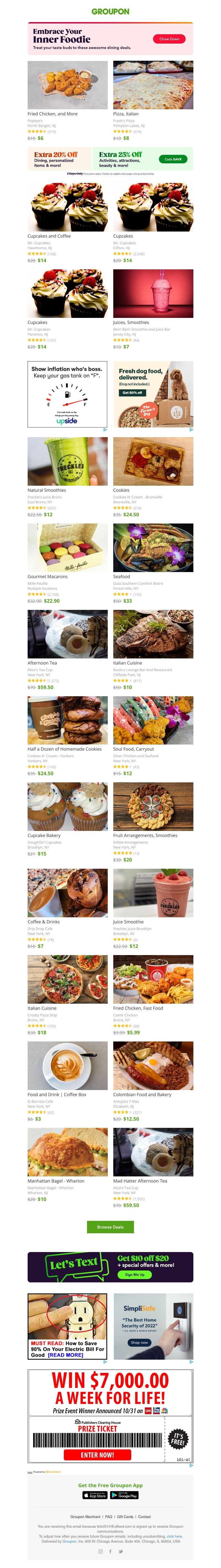Open Berri Berri Juices, Smoothies deal
Viewport: 221px width, 1568px height.
click(x=153, y=294)
